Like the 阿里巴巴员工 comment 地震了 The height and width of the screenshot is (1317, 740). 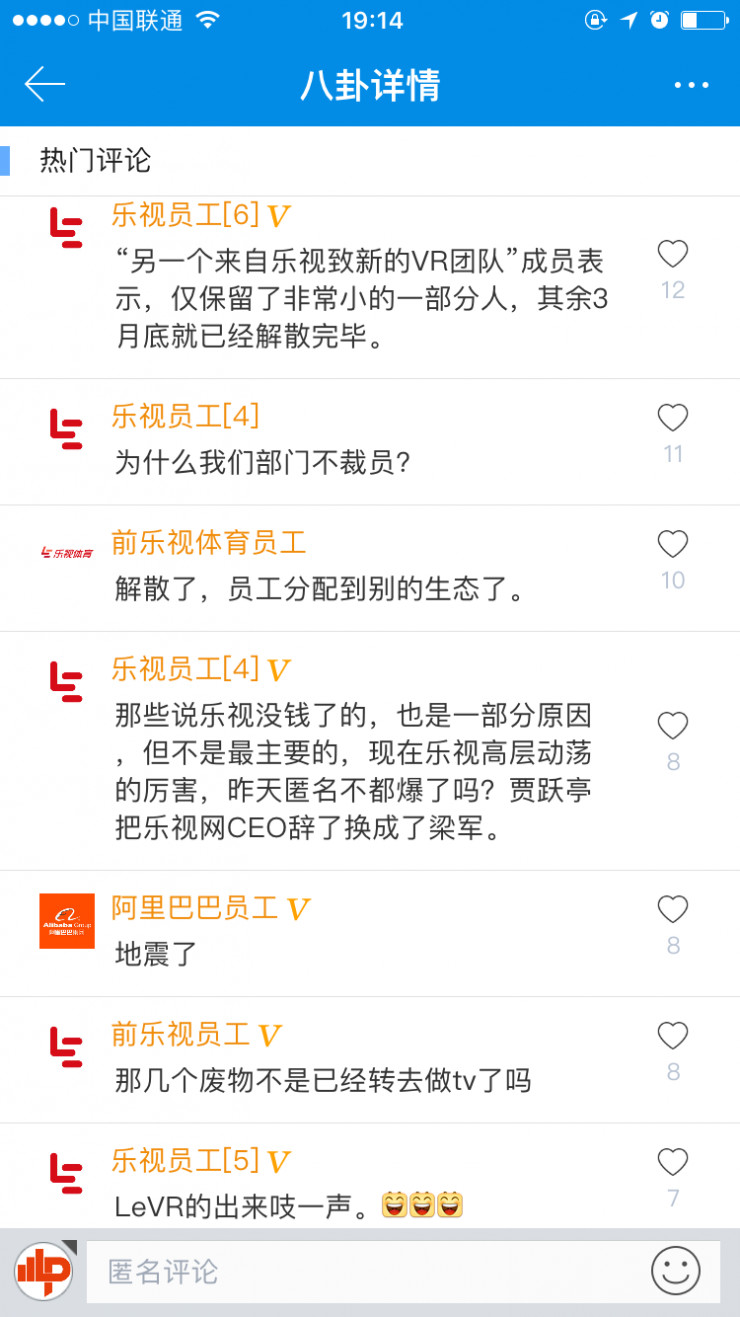pos(672,909)
